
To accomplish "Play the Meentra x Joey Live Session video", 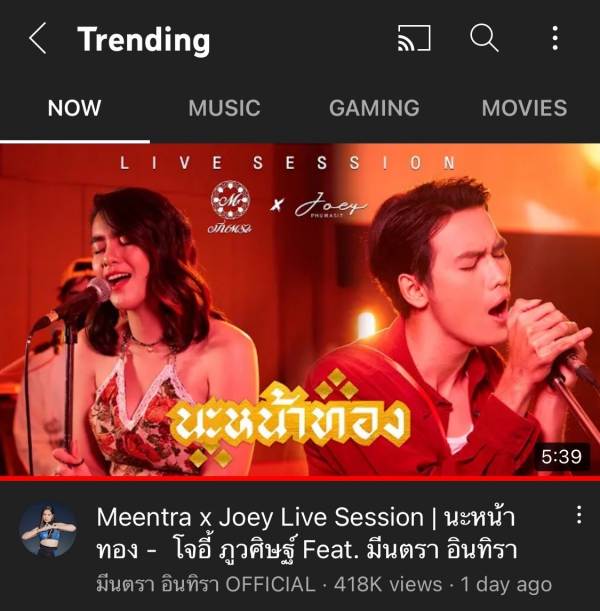I will click(x=300, y=310).
